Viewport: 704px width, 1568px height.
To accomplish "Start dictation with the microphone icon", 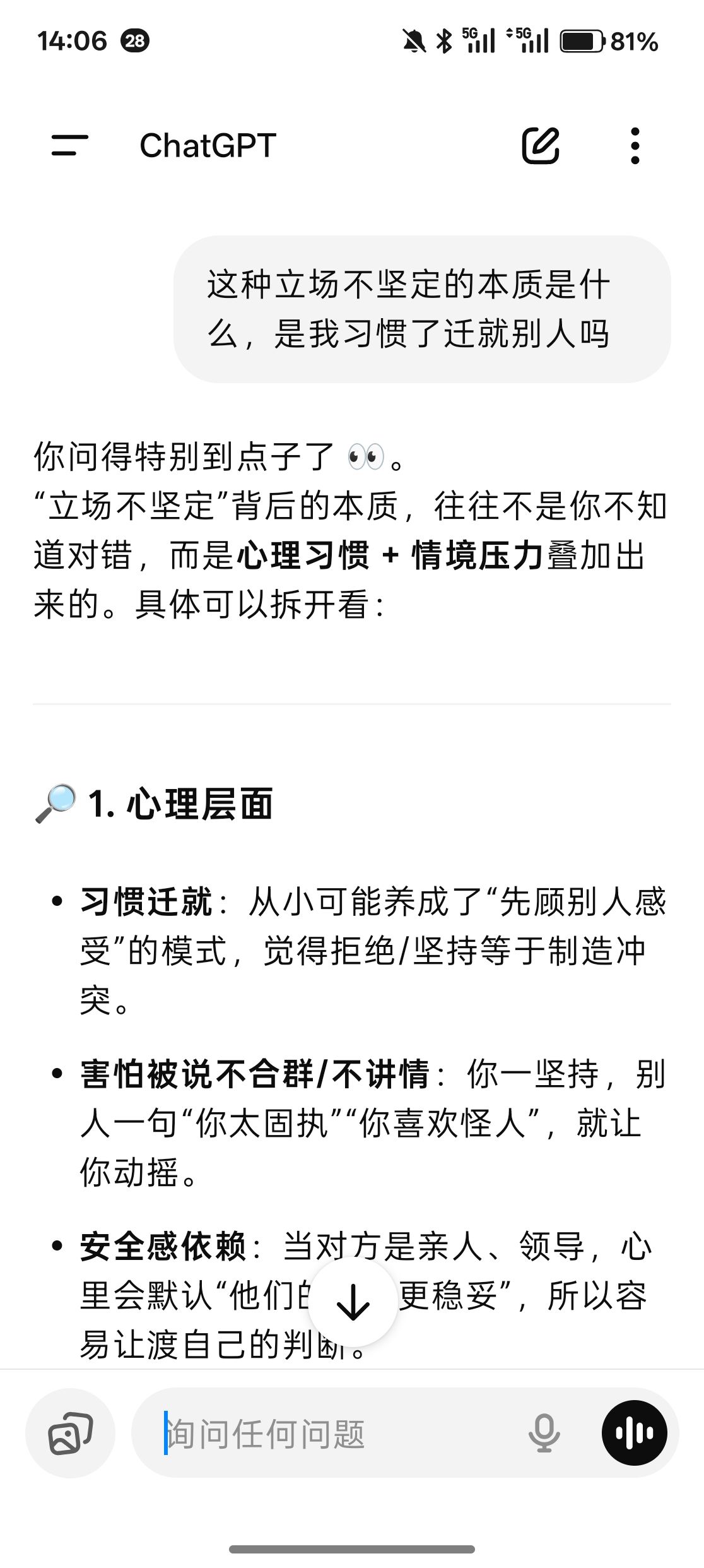I will 543,1434.
